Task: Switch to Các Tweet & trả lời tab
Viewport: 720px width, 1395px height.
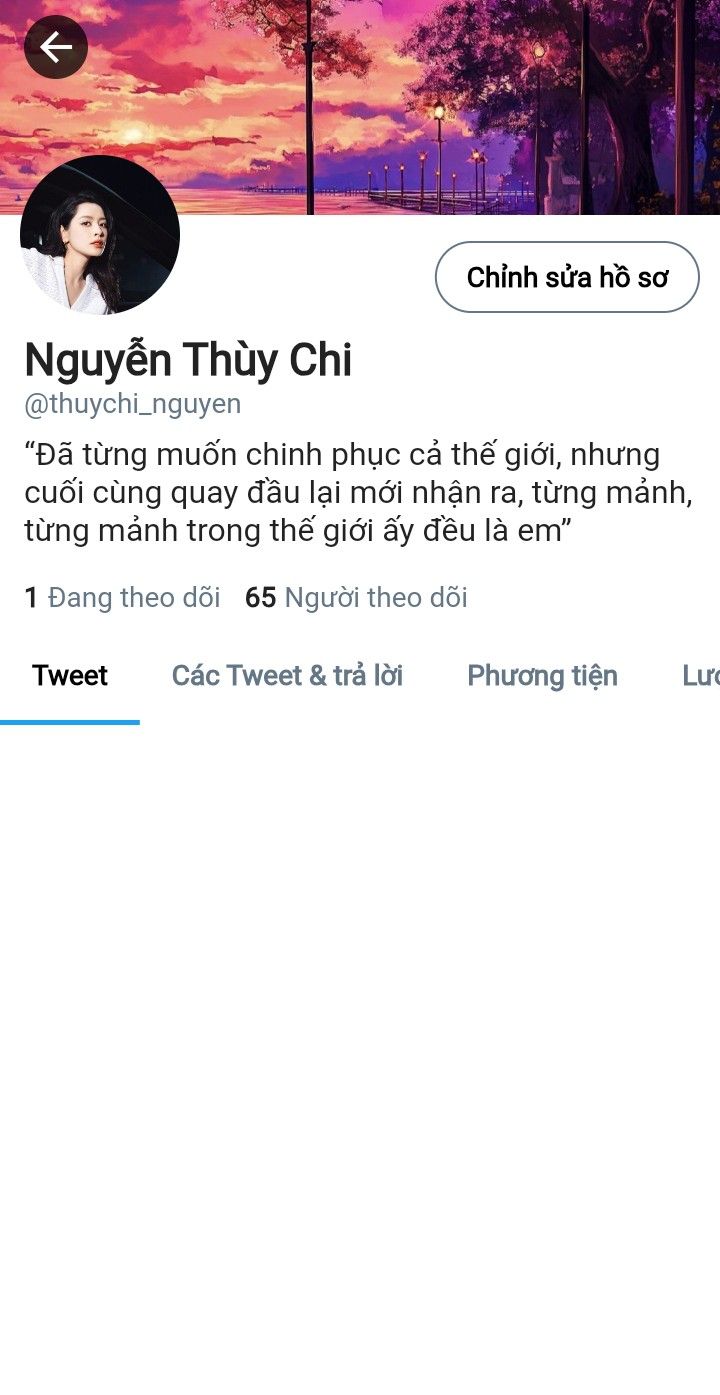Action: click(x=287, y=676)
